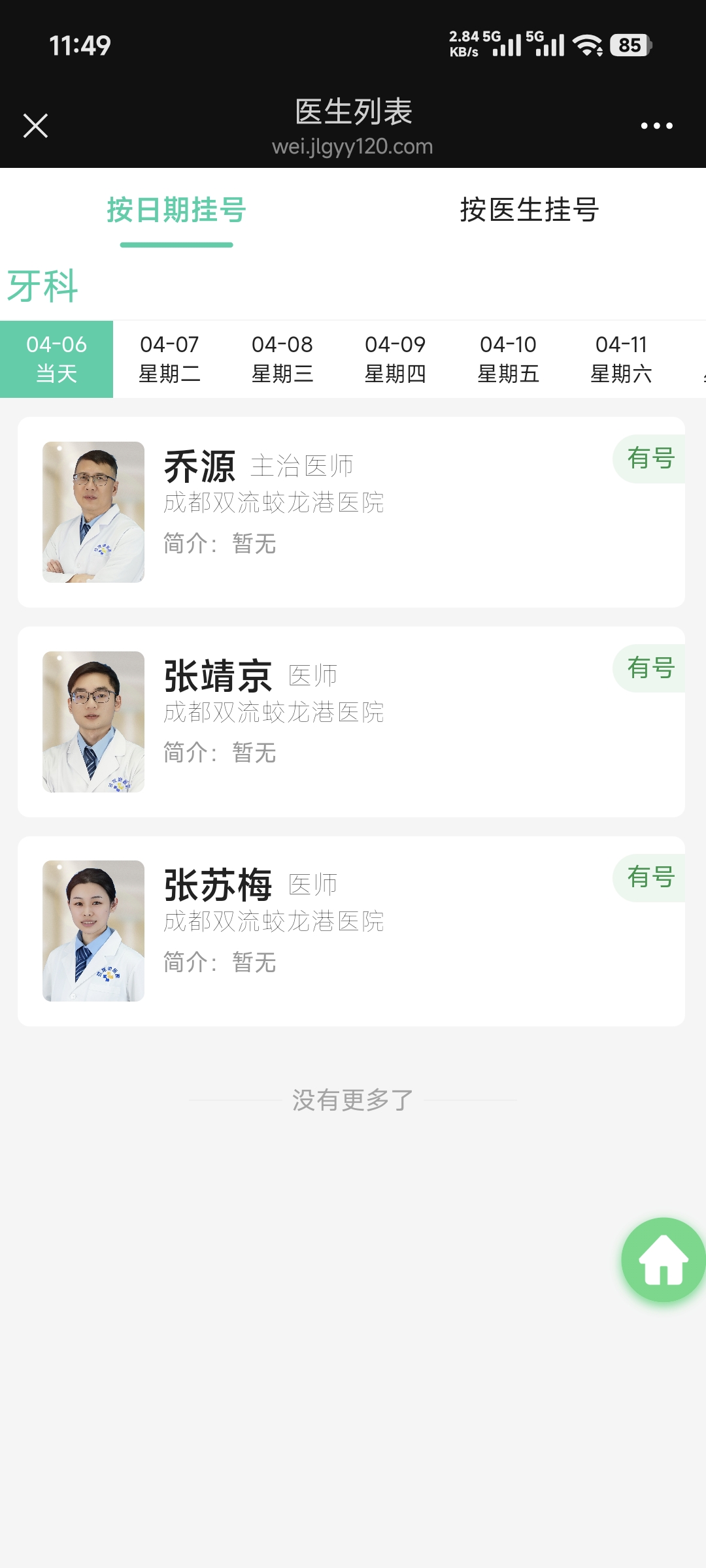Switch to 按医生挂号 tab
Image resolution: width=706 pixels, height=1568 pixels.
(529, 210)
